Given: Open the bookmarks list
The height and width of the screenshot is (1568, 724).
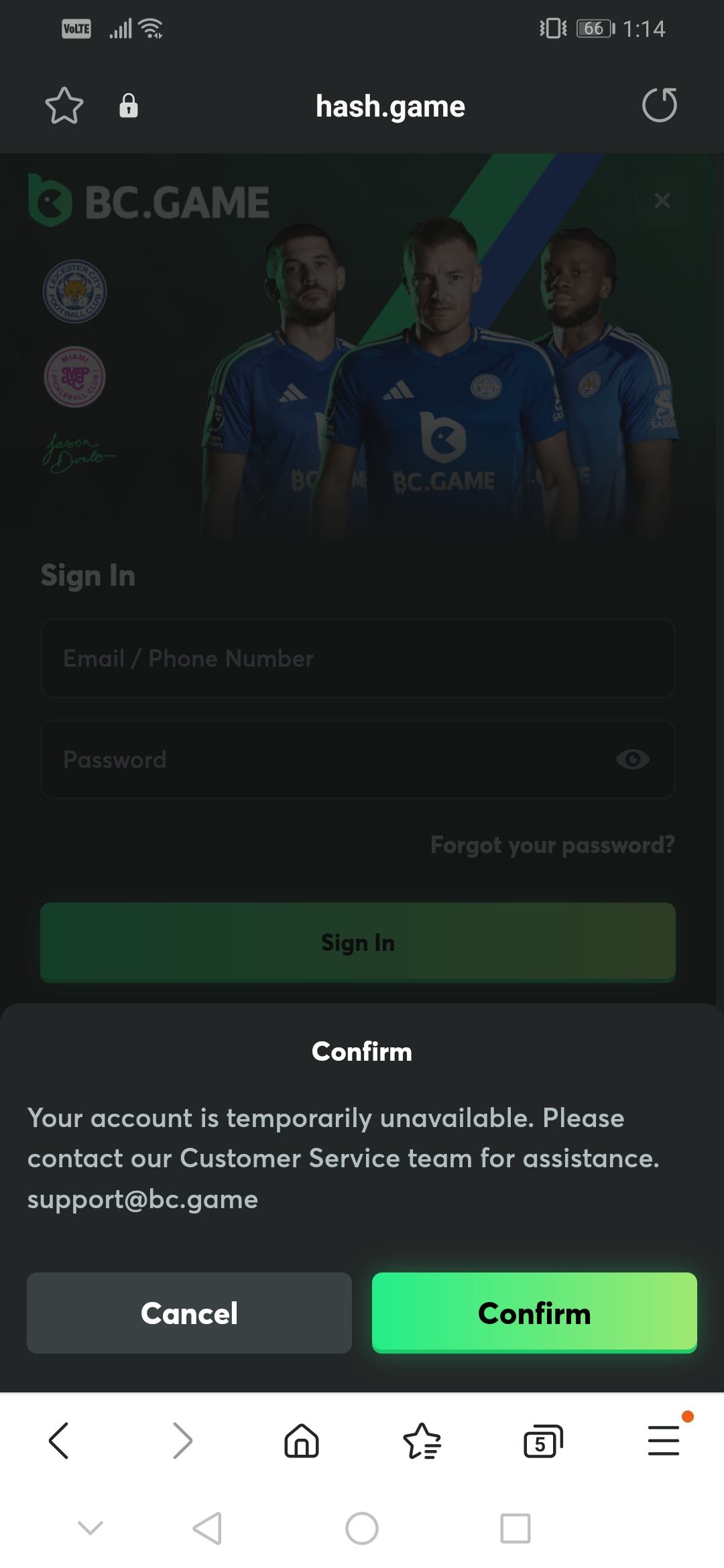Looking at the screenshot, I should coord(422,1441).
